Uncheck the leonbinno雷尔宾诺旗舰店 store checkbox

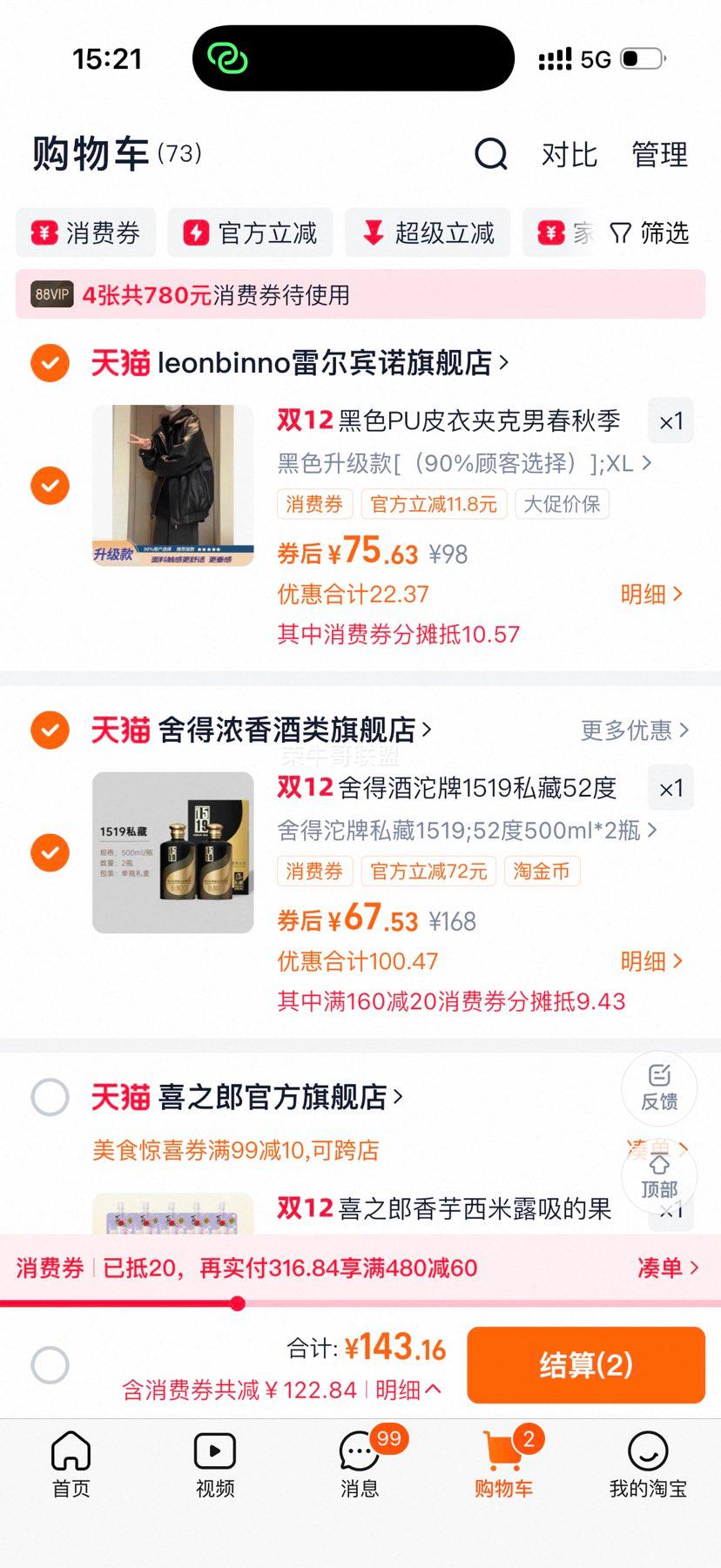(x=50, y=362)
